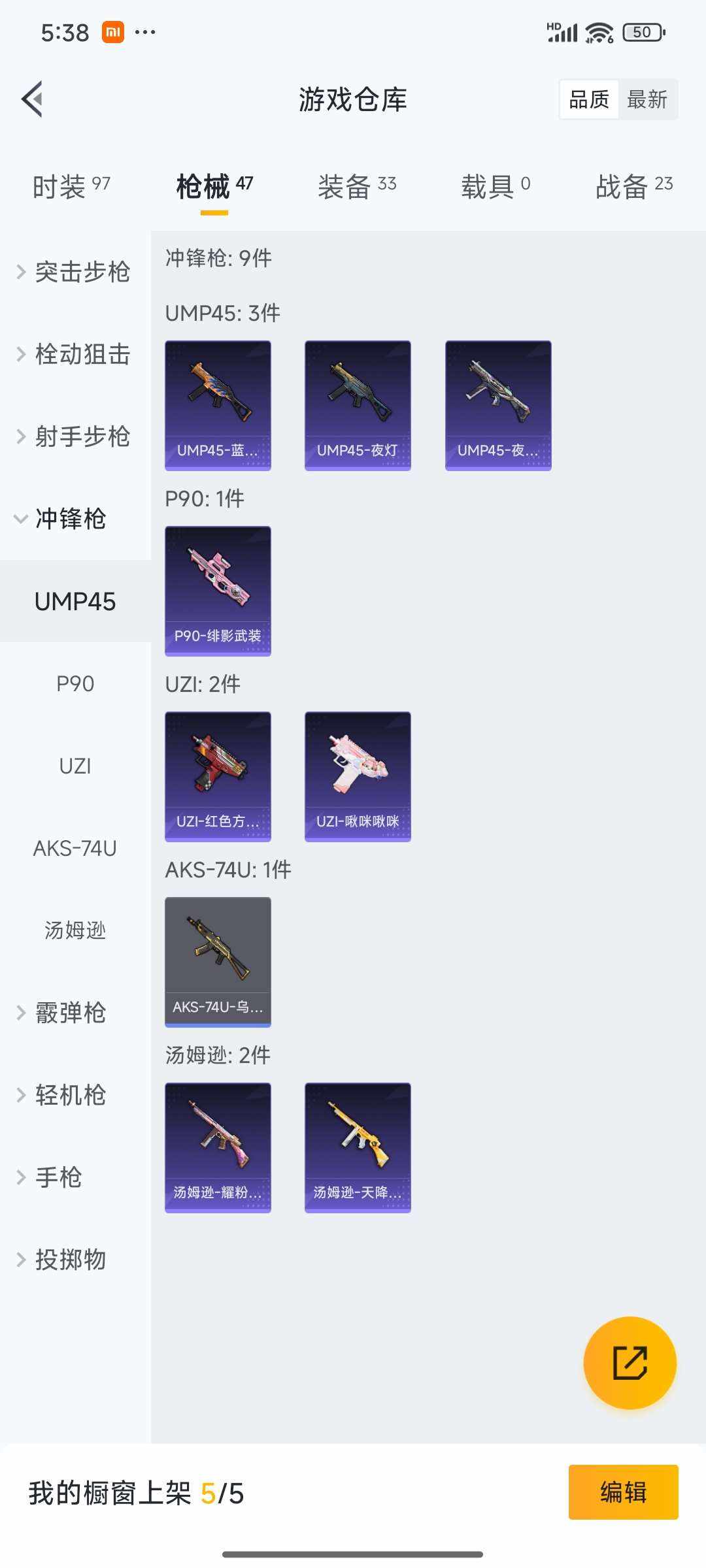This screenshot has height=1568, width=706.
Task: Check the battery indicator in status bar
Action: [x=644, y=32]
